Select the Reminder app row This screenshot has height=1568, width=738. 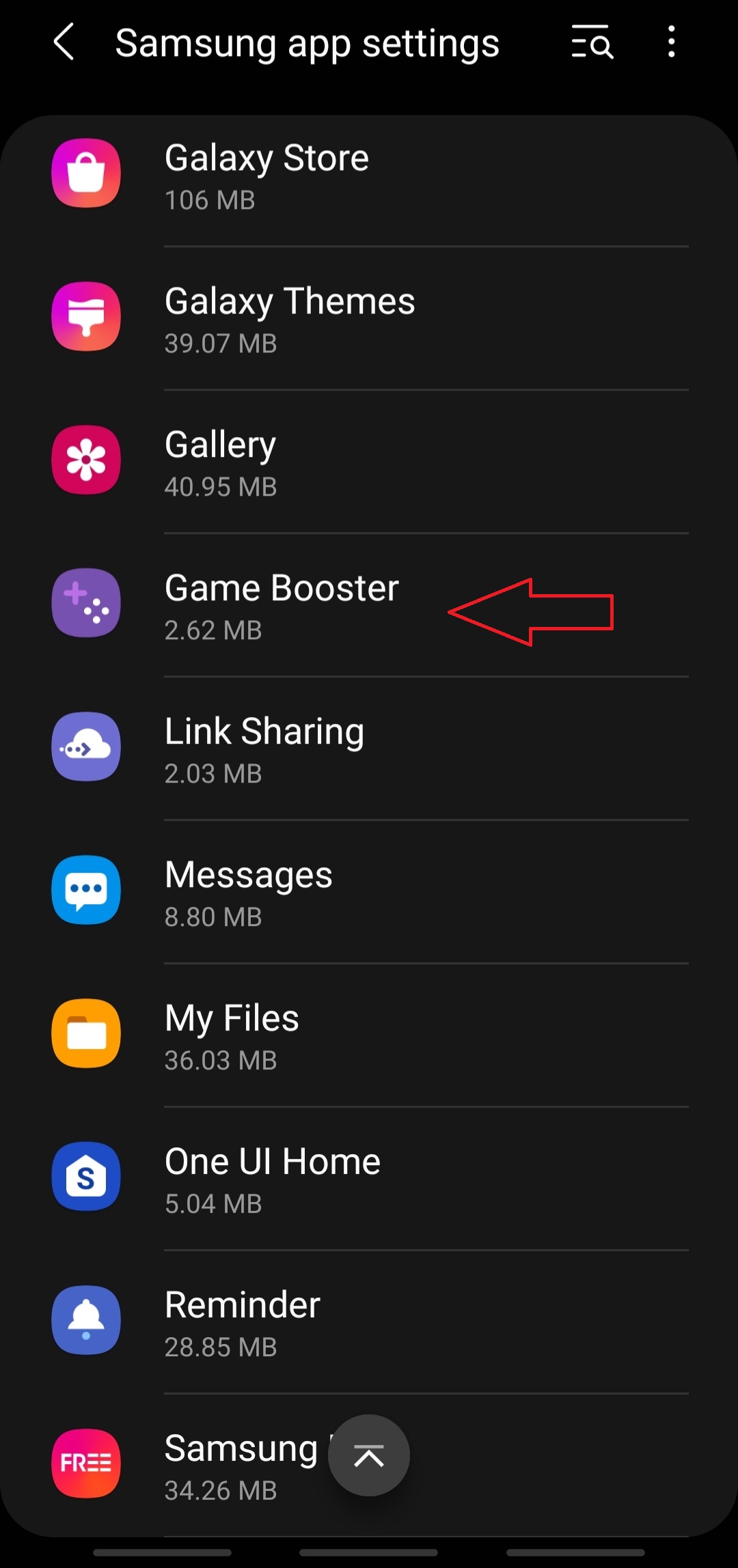pos(369,1322)
